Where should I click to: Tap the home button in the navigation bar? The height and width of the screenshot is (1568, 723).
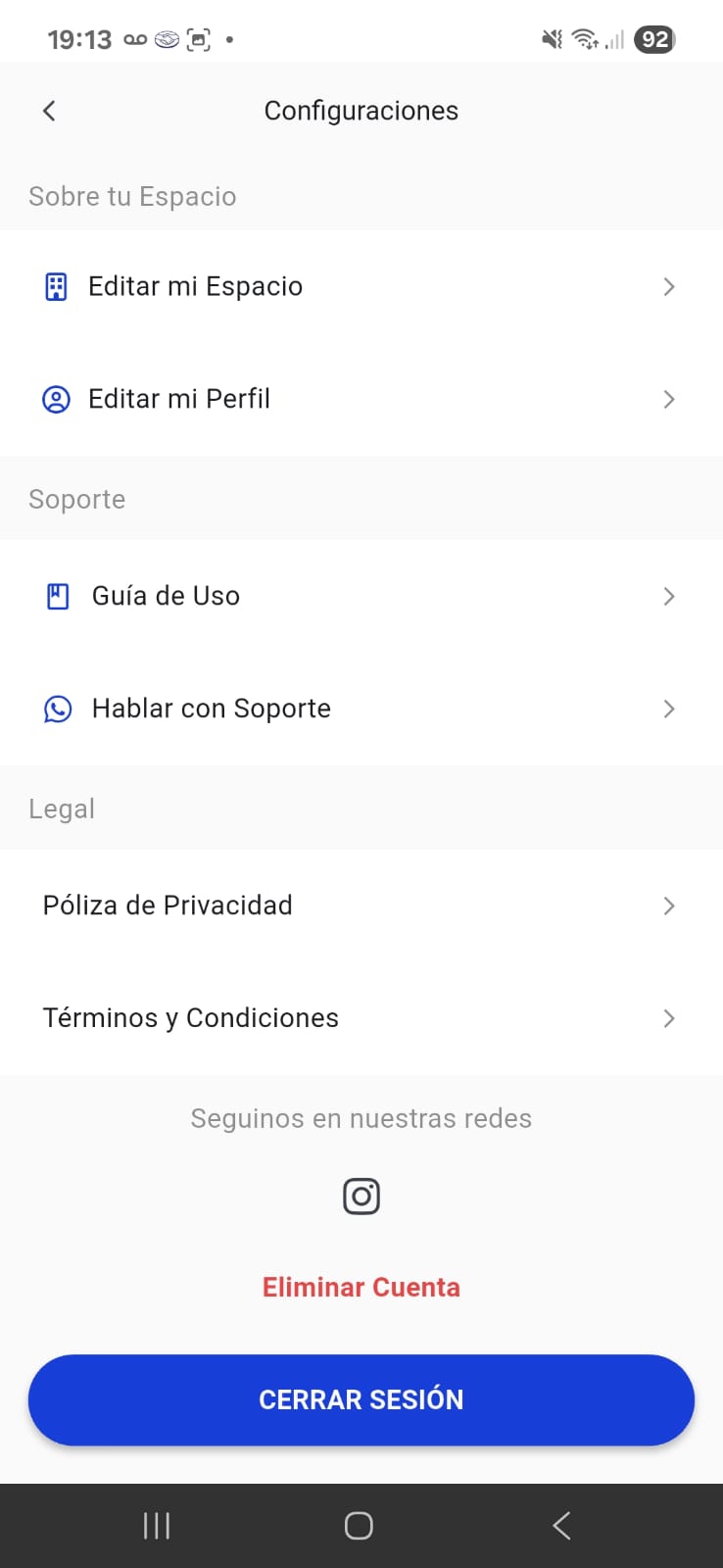[359, 1525]
